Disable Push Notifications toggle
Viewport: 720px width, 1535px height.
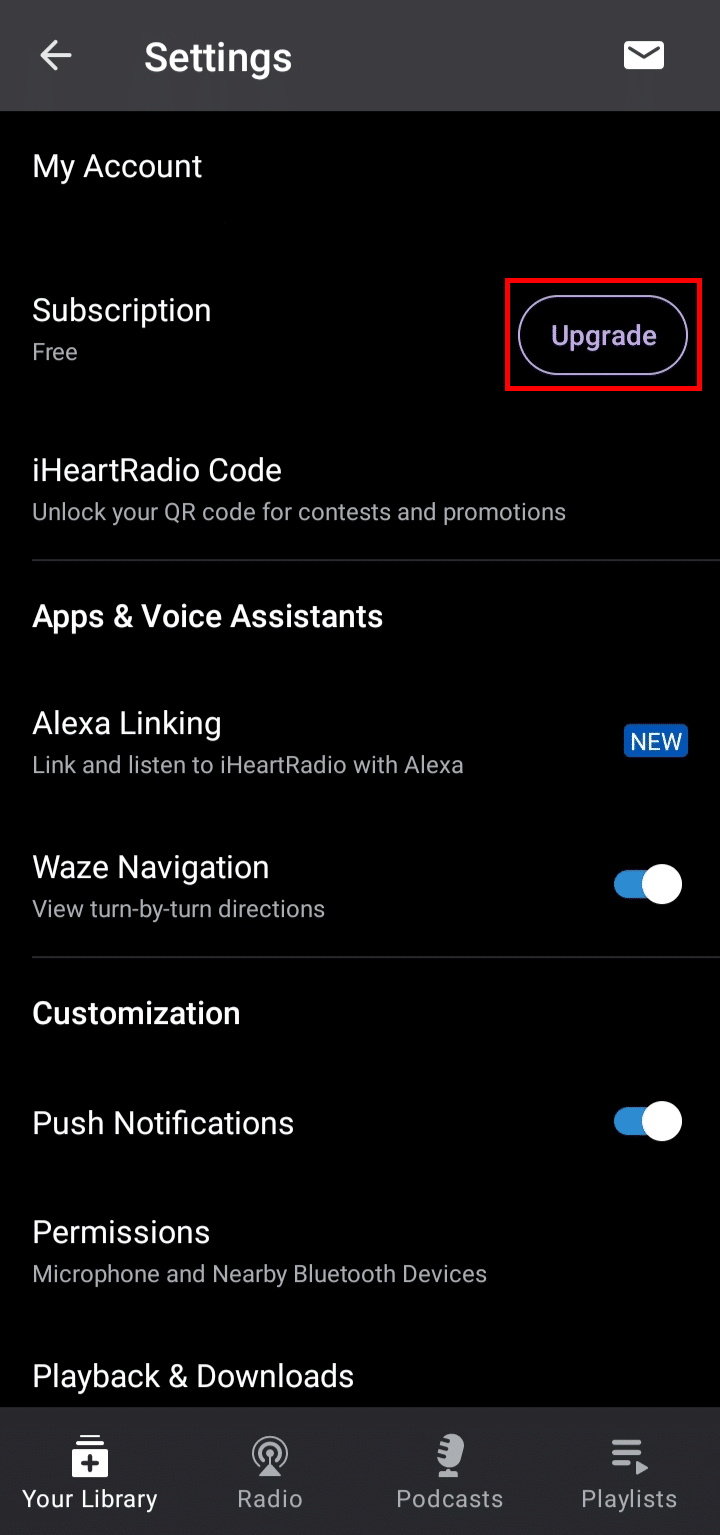coord(648,1122)
